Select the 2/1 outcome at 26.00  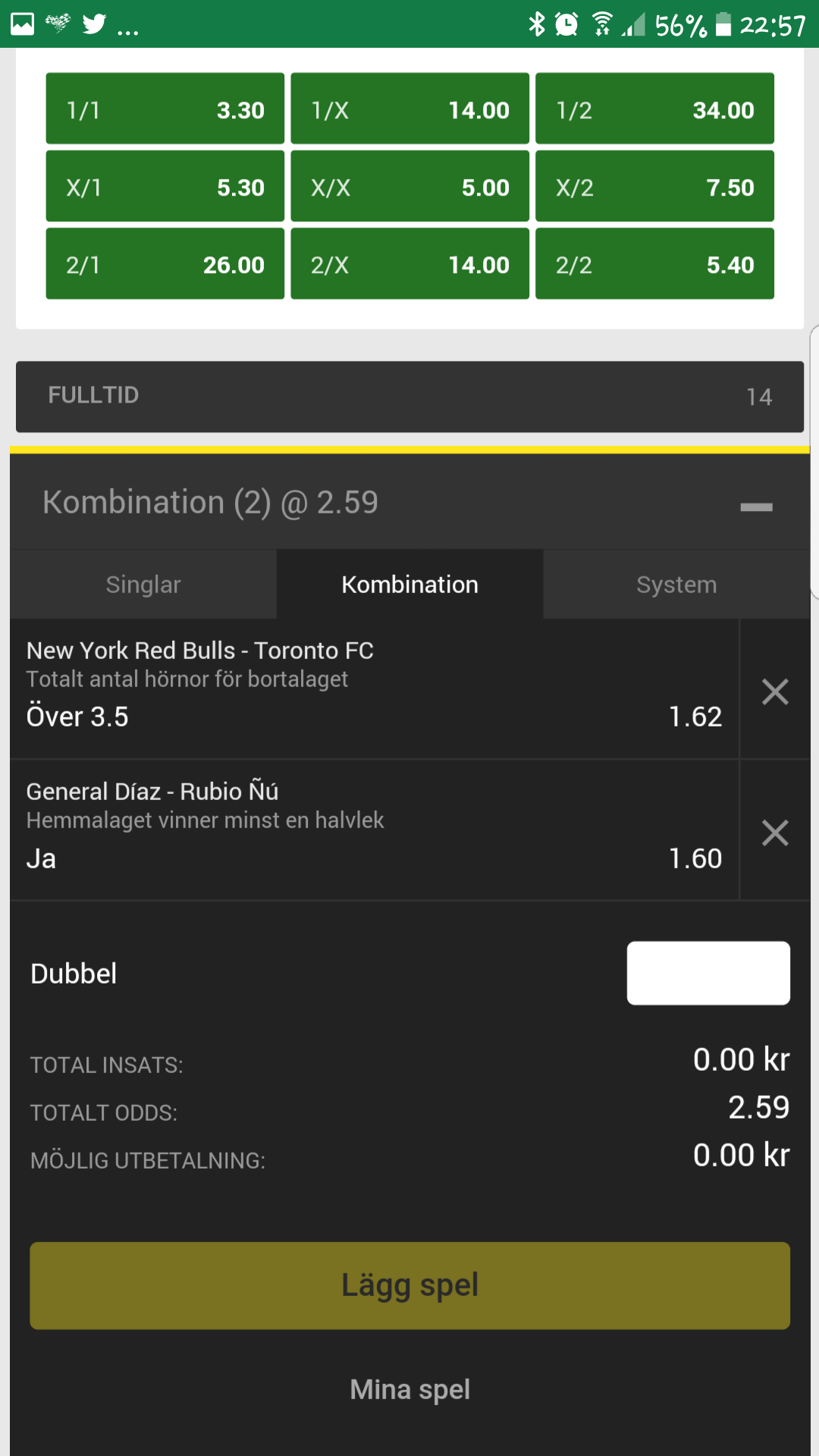coord(165,264)
